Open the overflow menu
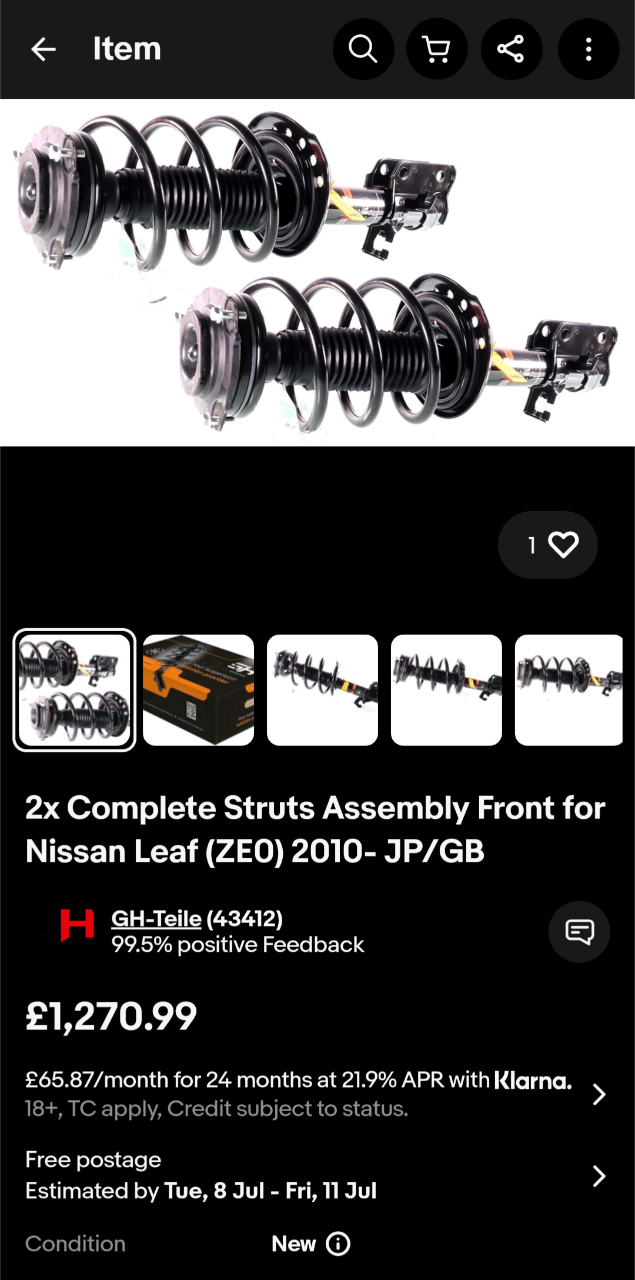Image resolution: width=635 pixels, height=1280 pixels. point(588,49)
